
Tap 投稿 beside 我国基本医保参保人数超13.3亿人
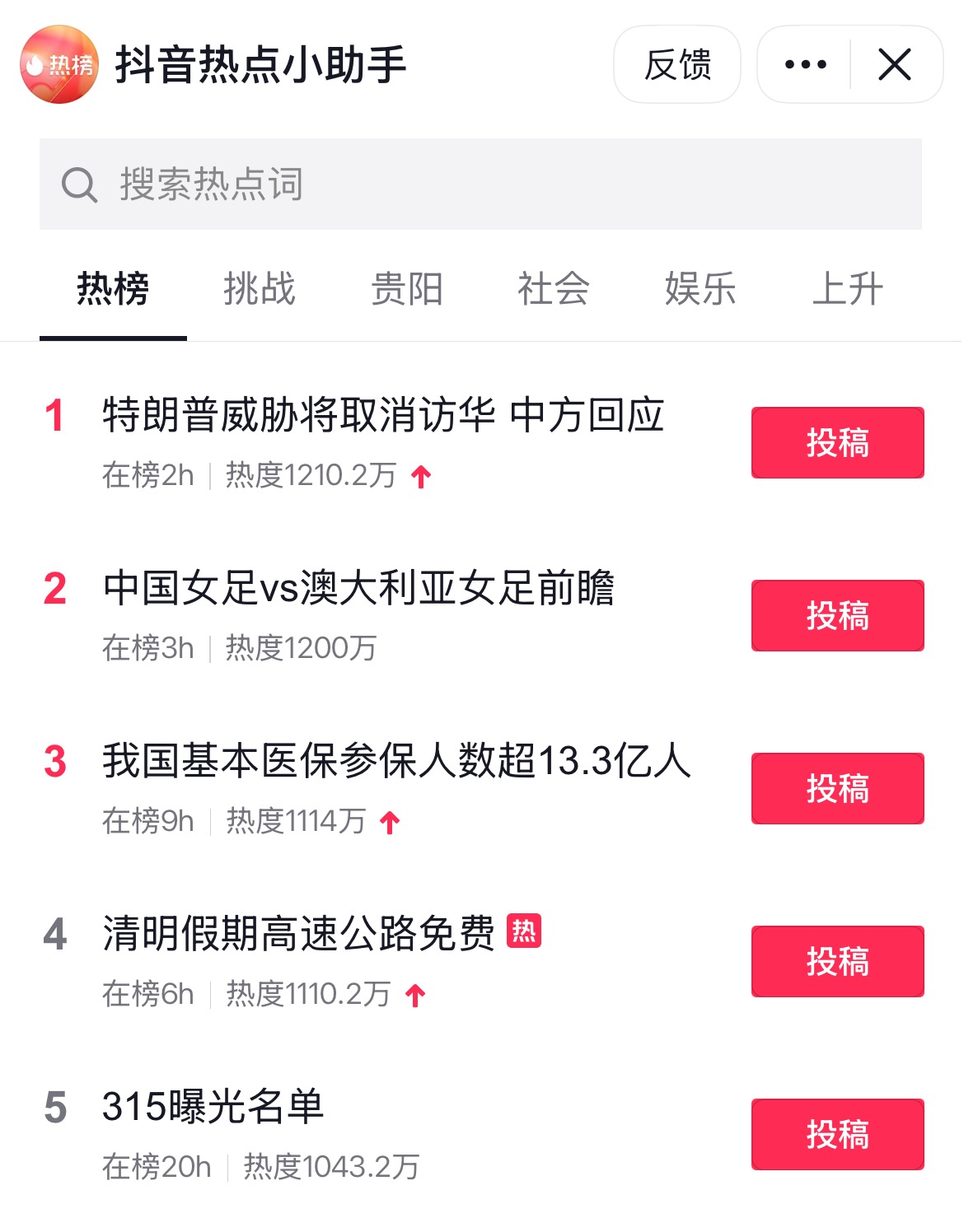click(x=837, y=788)
